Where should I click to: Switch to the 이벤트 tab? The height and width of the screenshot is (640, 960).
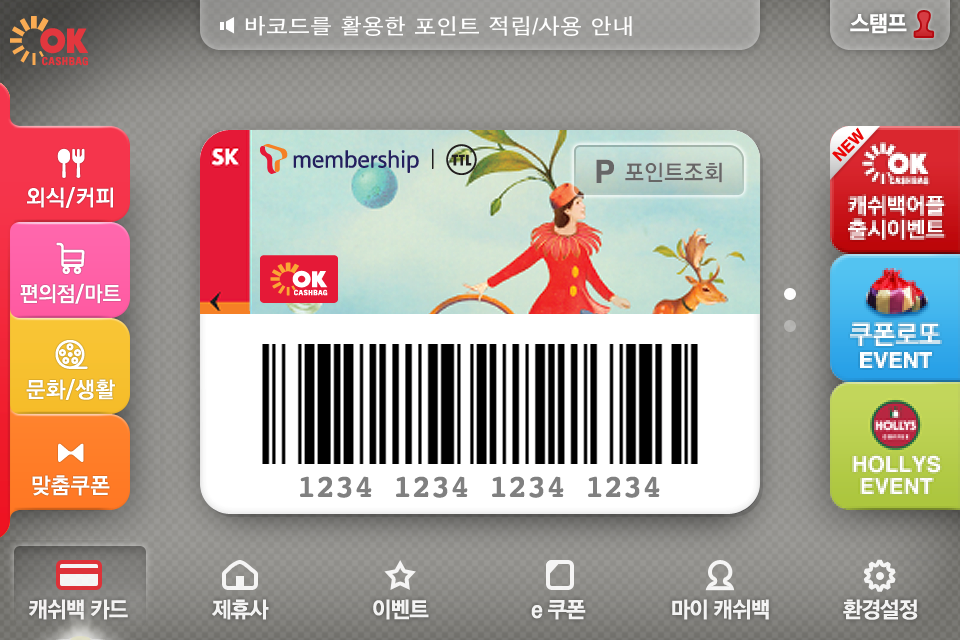coord(400,591)
